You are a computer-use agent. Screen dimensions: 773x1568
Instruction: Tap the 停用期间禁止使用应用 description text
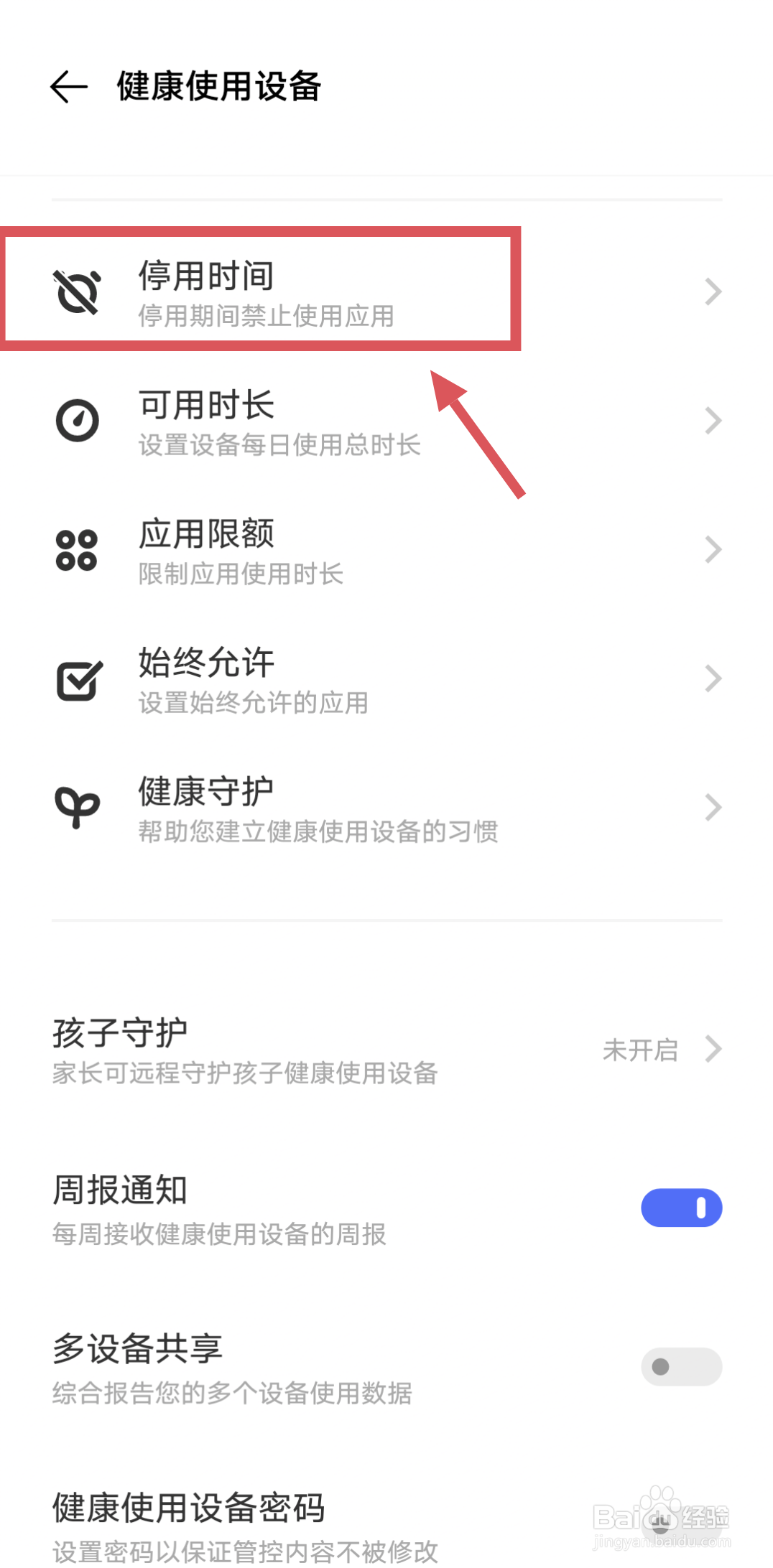click(x=266, y=316)
